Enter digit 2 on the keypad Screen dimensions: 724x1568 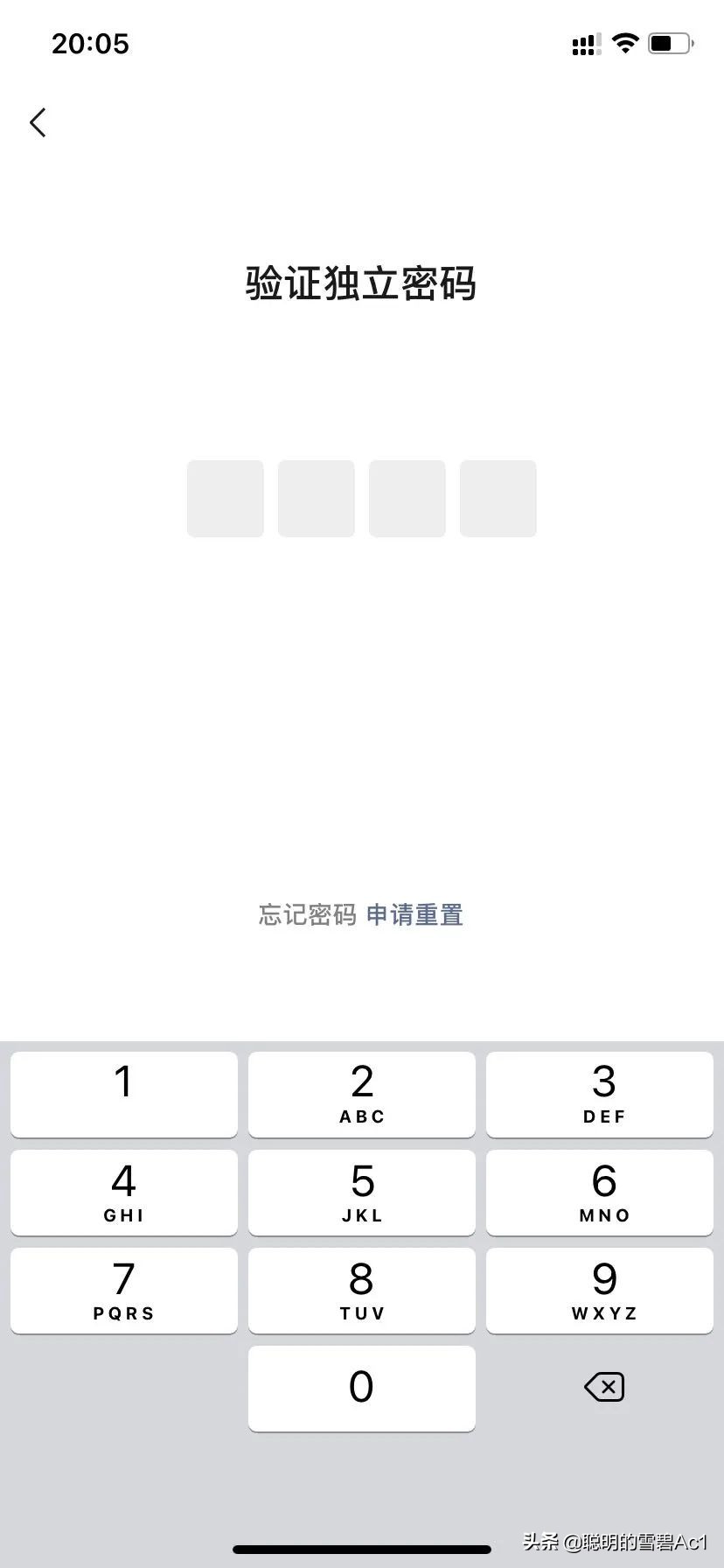tap(362, 1094)
